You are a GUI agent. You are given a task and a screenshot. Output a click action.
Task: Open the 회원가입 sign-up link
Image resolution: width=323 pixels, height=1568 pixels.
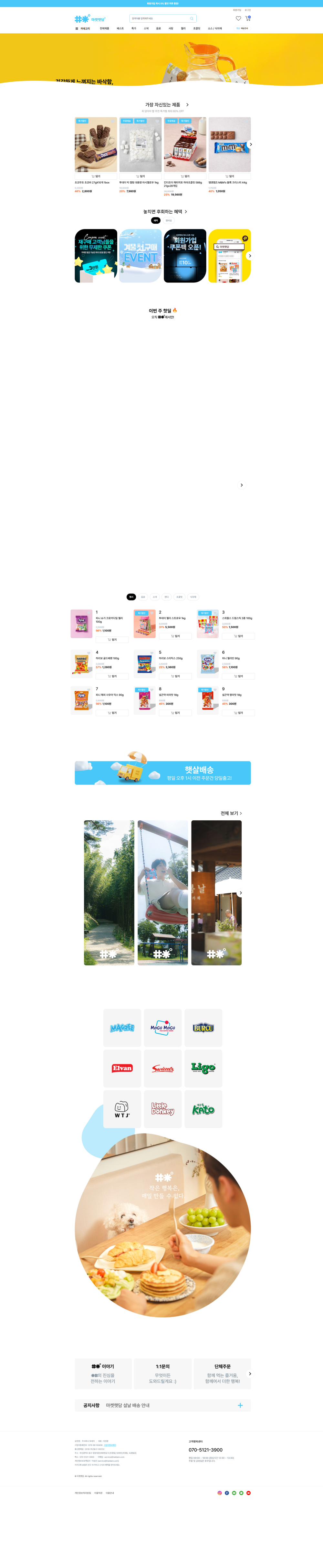click(237, 10)
